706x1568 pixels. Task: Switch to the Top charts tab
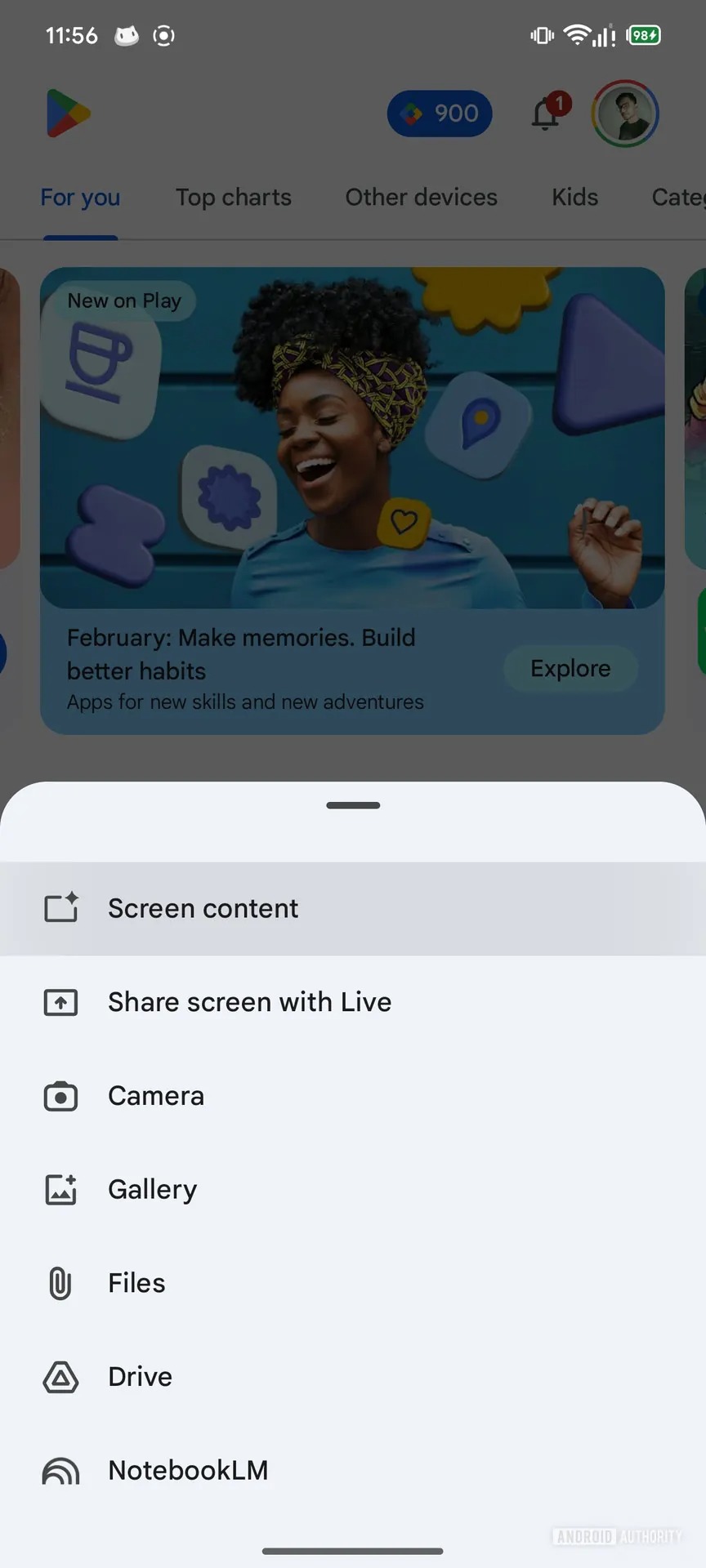pyautogui.click(x=234, y=198)
